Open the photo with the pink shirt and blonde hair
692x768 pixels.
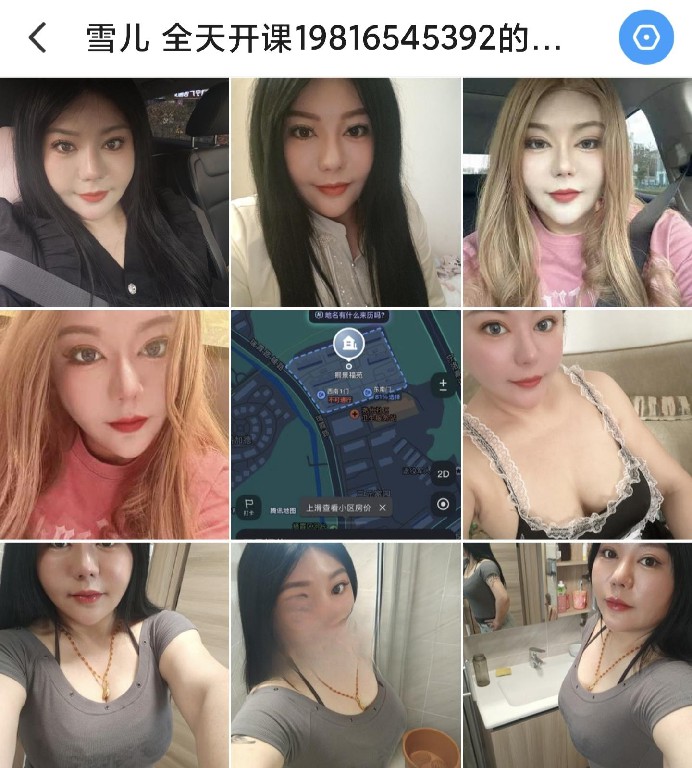[x=577, y=192]
